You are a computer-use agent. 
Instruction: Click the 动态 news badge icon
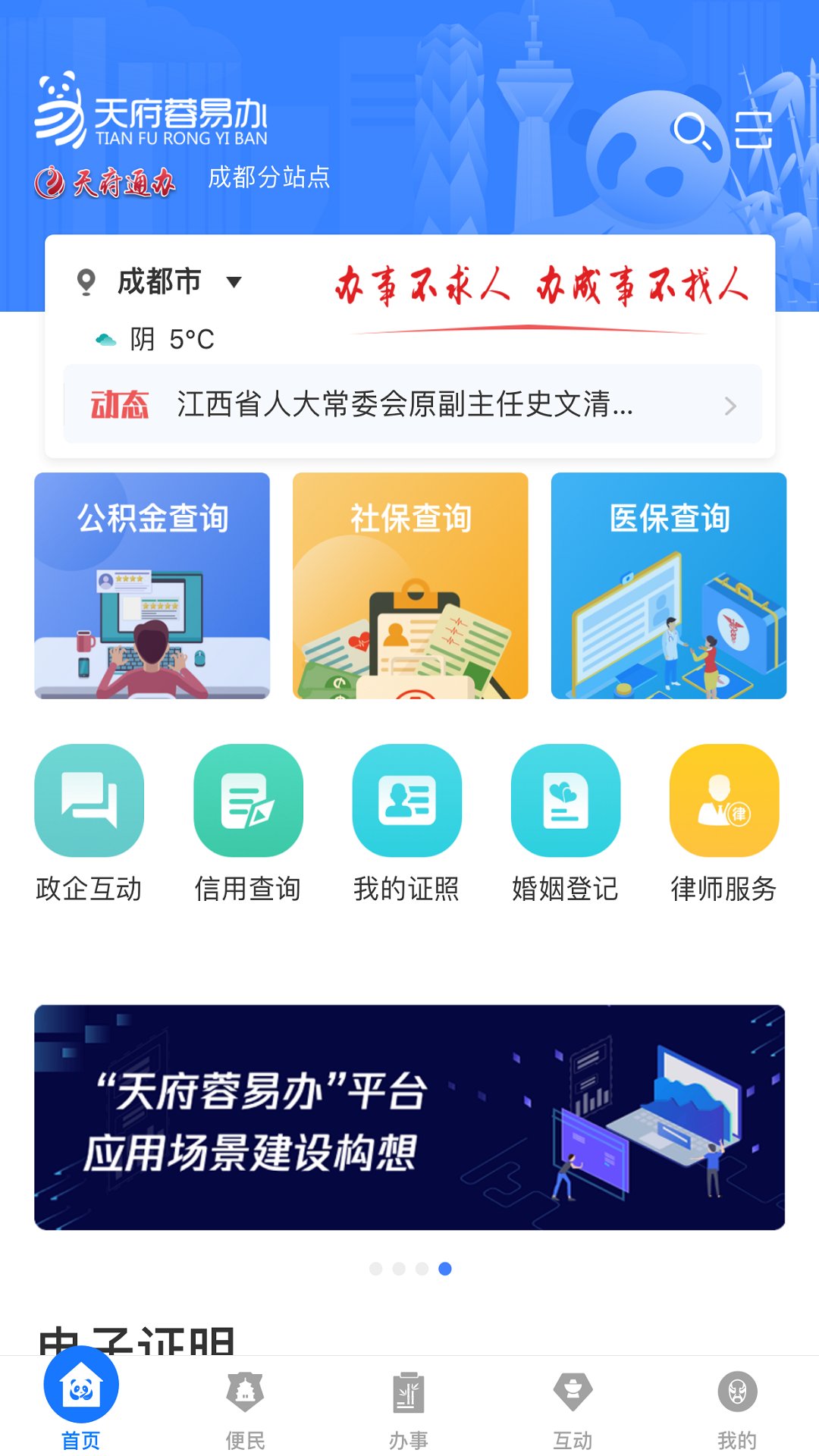tap(121, 405)
